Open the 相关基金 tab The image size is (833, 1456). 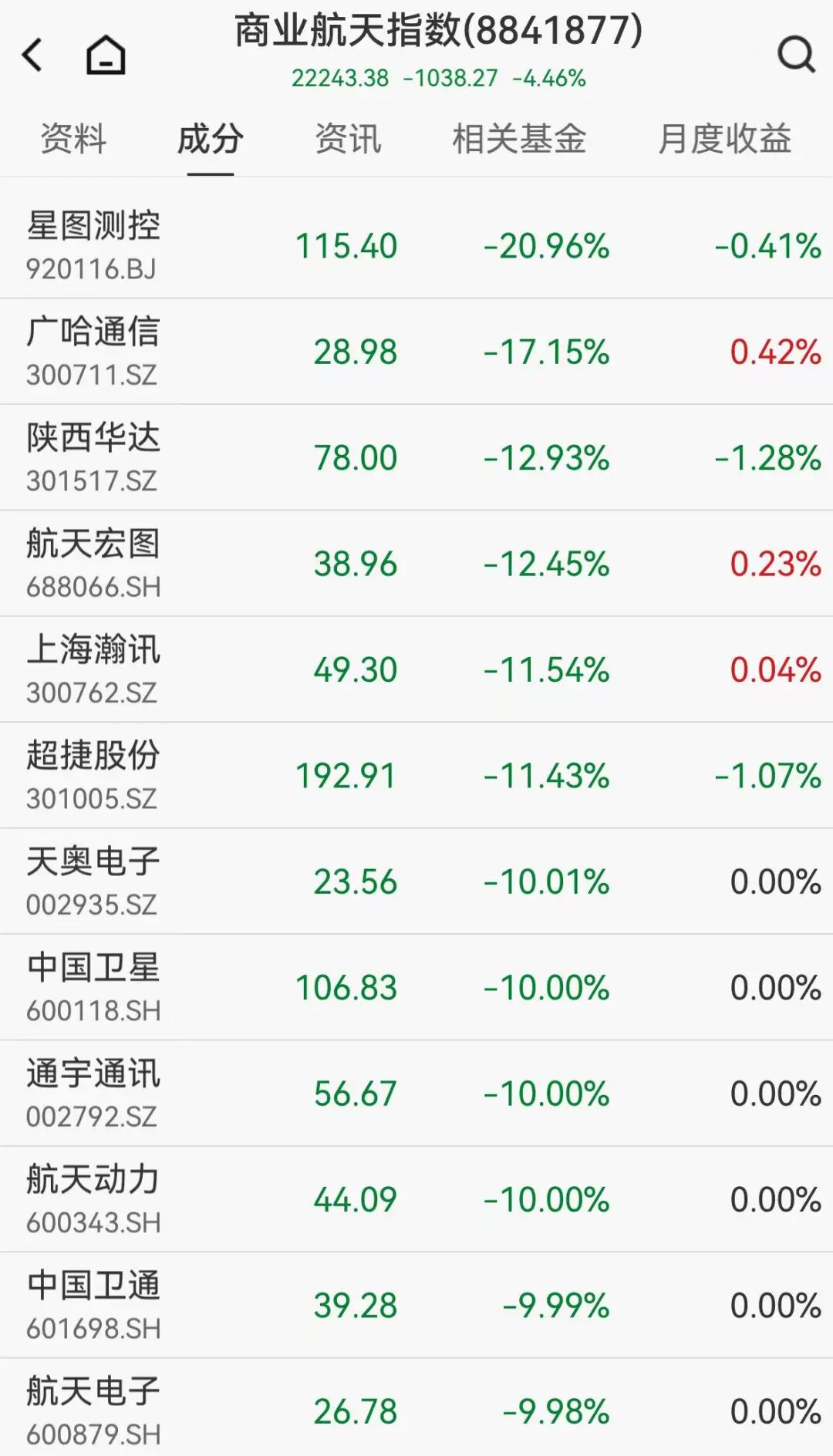[519, 140]
